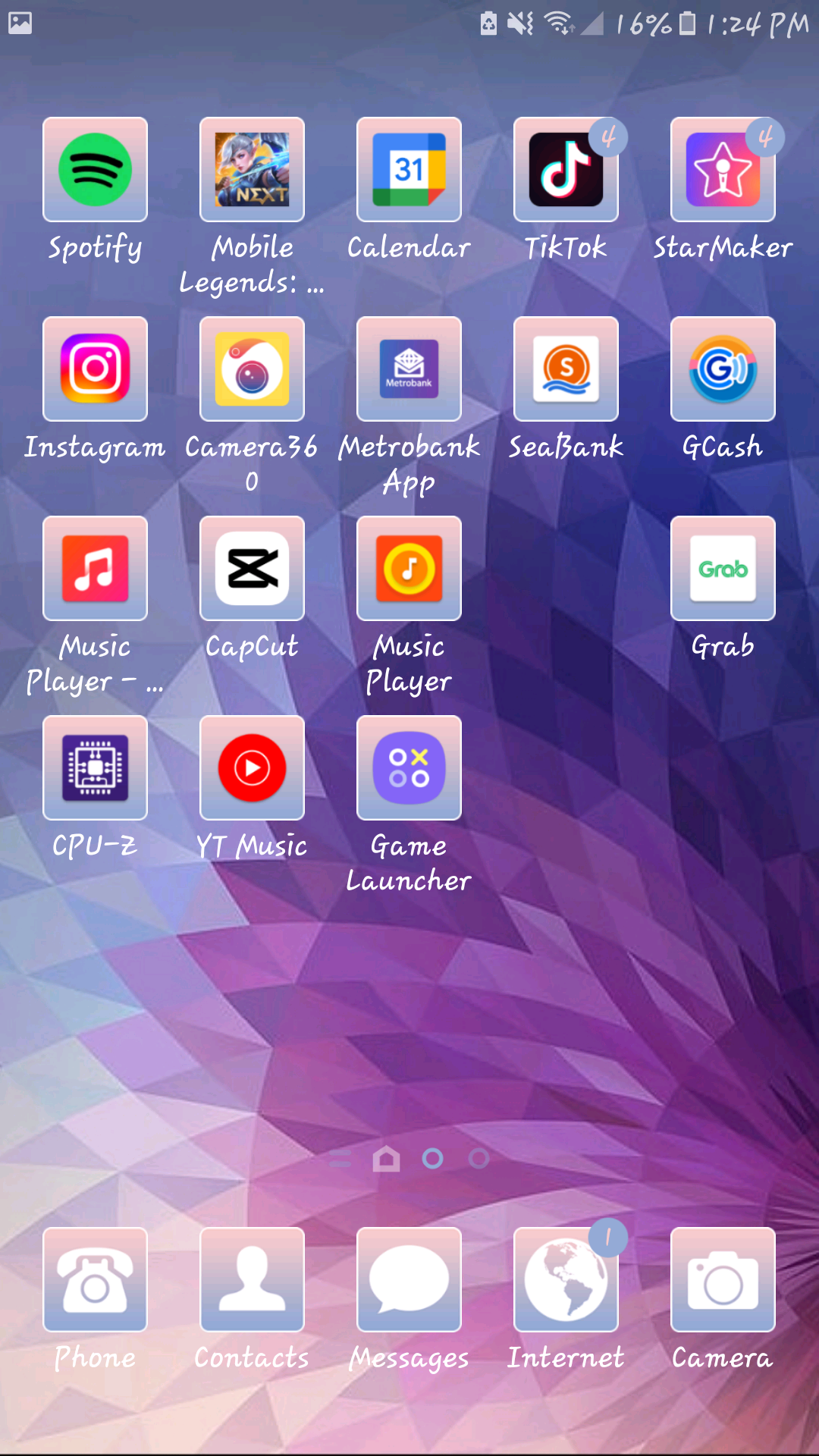The width and height of the screenshot is (819, 1456).
Task: Open the Internet browser with 1 notification
Action: (x=566, y=1279)
